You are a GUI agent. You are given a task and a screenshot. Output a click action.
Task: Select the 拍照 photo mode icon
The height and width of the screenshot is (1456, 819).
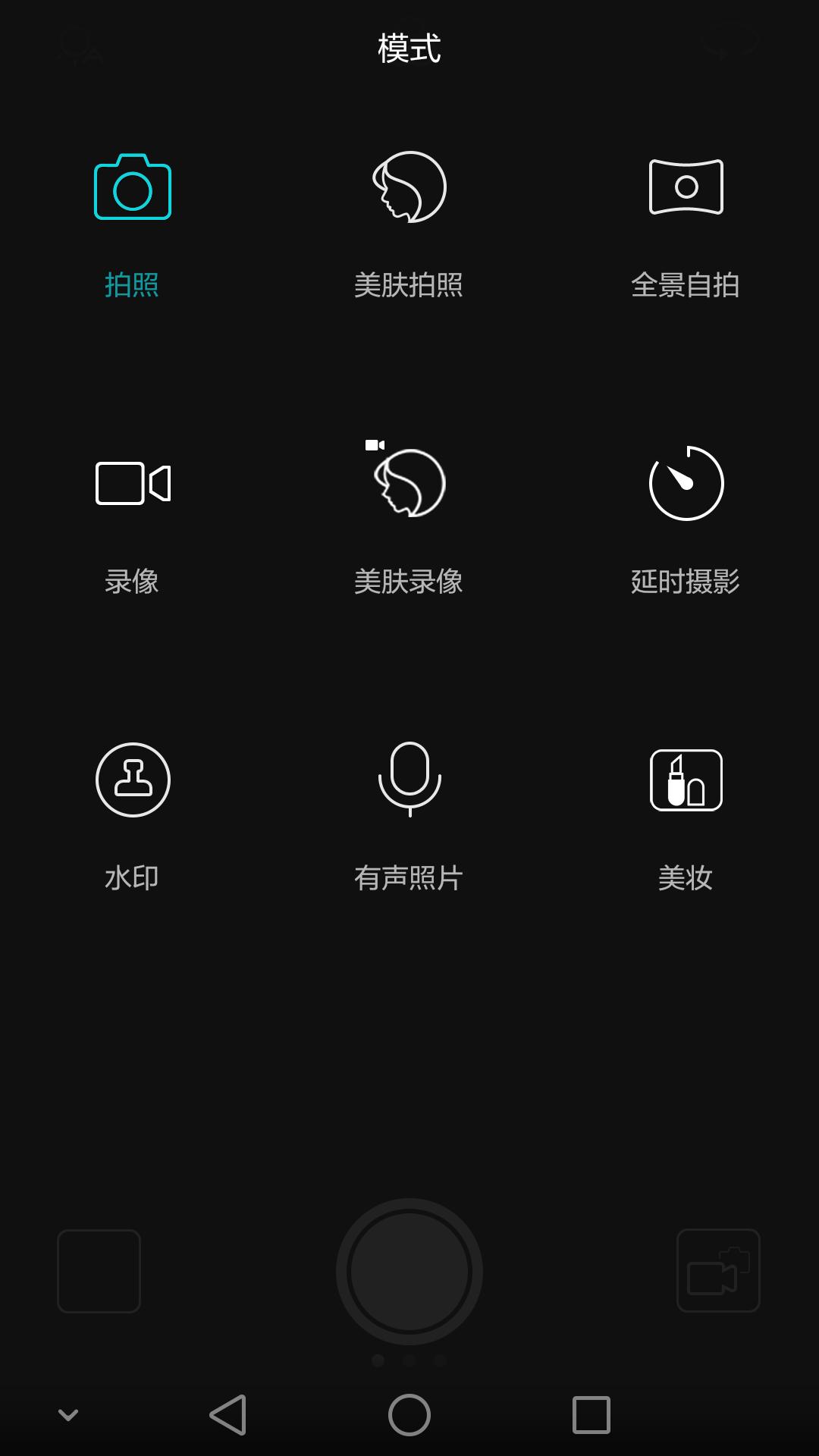(x=133, y=186)
